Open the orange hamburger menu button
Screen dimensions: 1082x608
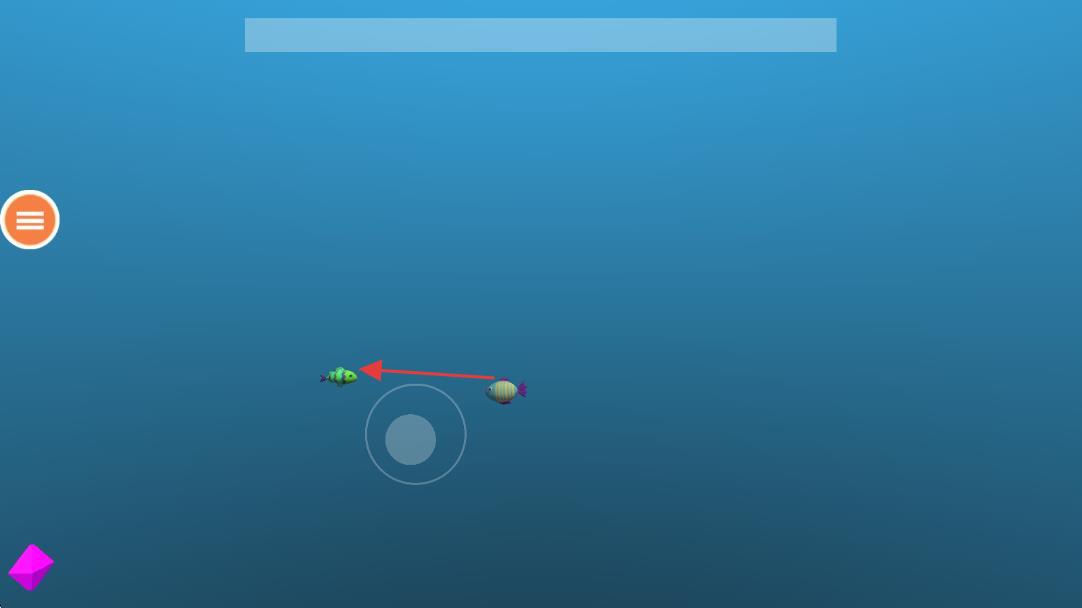30,220
